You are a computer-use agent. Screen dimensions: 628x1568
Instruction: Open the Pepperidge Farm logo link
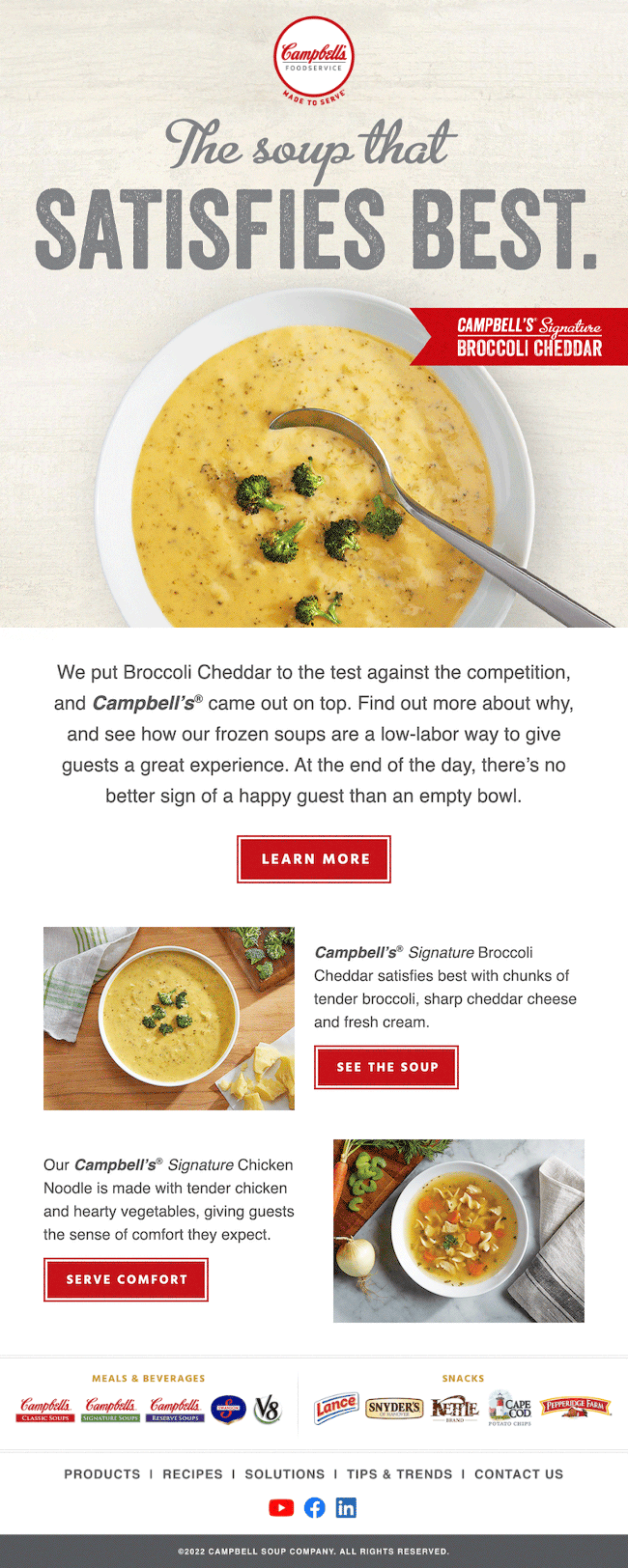tap(576, 1407)
